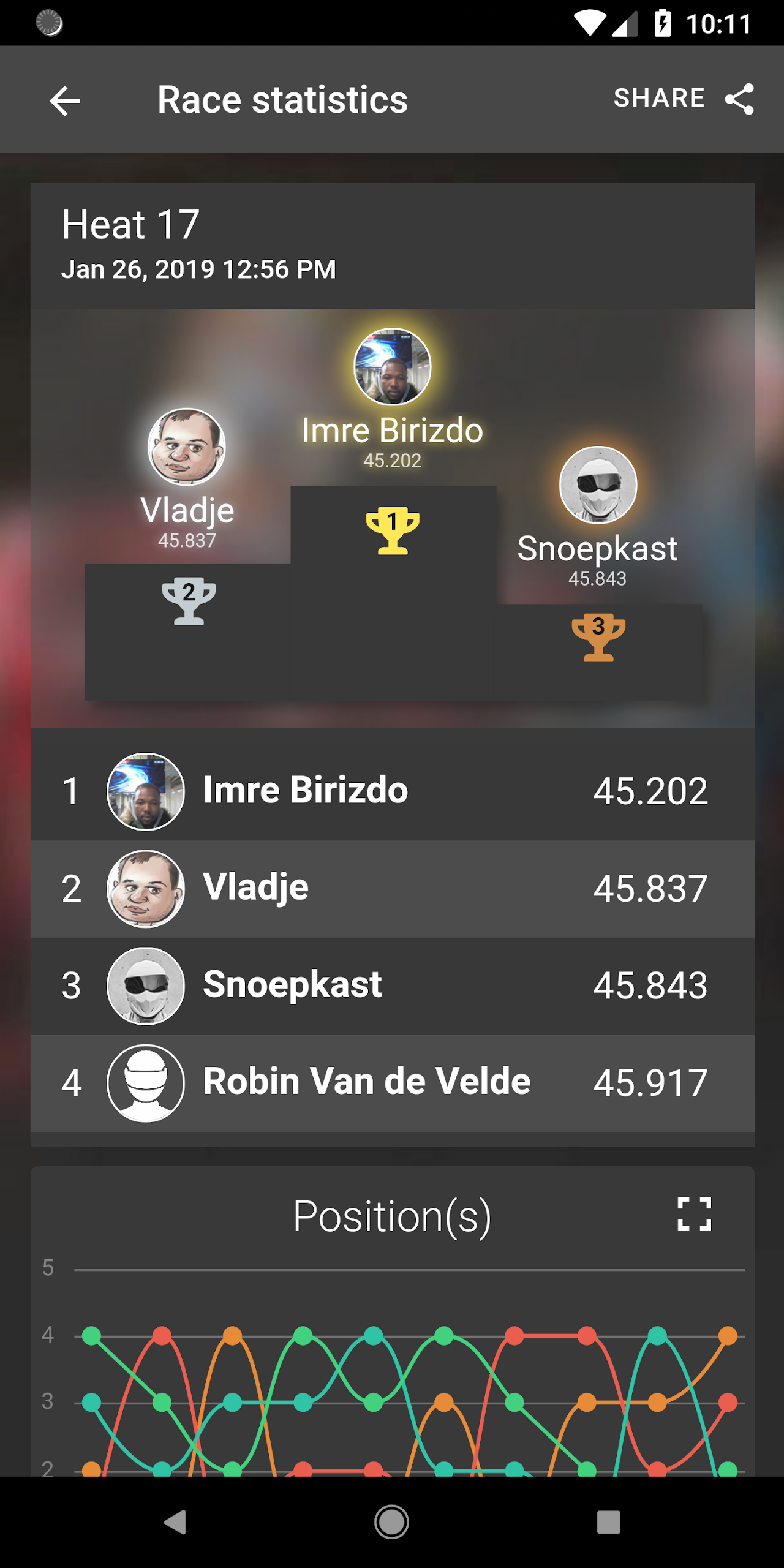Image resolution: width=784 pixels, height=1568 pixels.
Task: Tap the system home button
Action: [392, 1522]
